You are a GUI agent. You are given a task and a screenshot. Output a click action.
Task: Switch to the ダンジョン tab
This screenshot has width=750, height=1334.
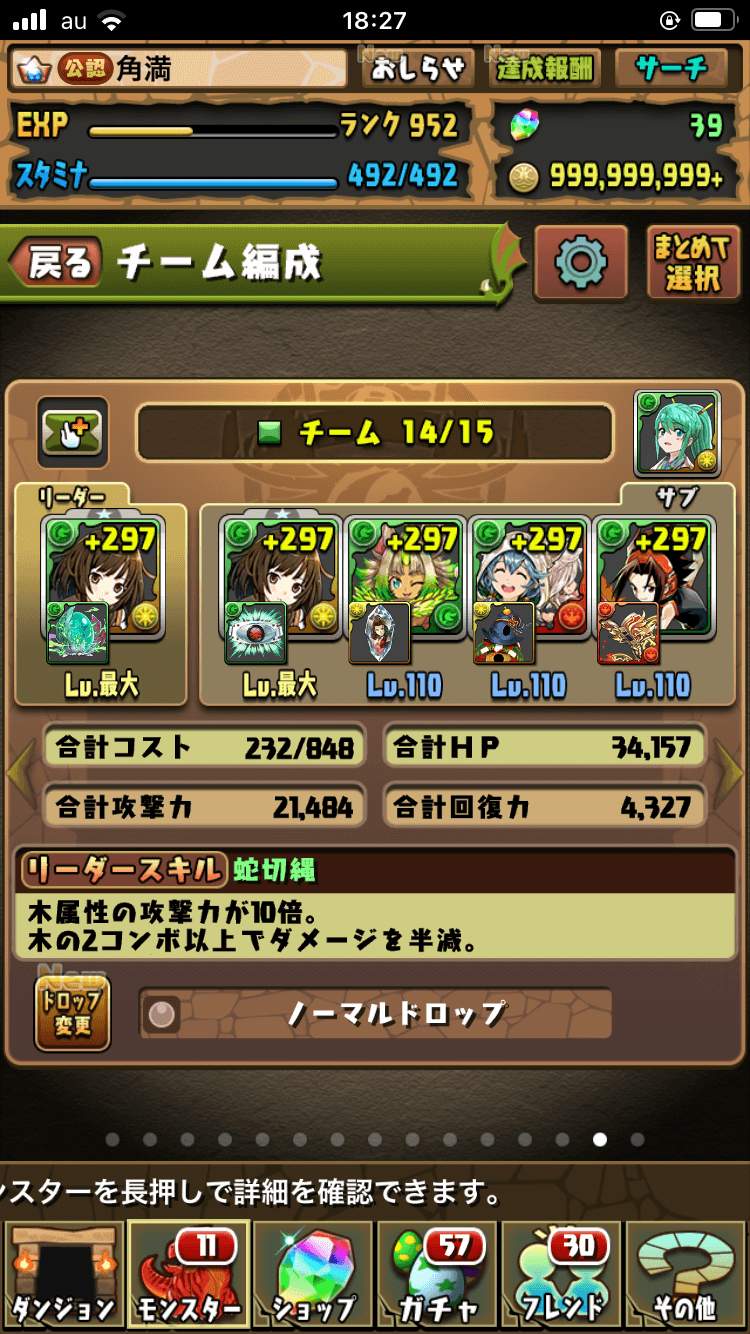pyautogui.click(x=63, y=1275)
